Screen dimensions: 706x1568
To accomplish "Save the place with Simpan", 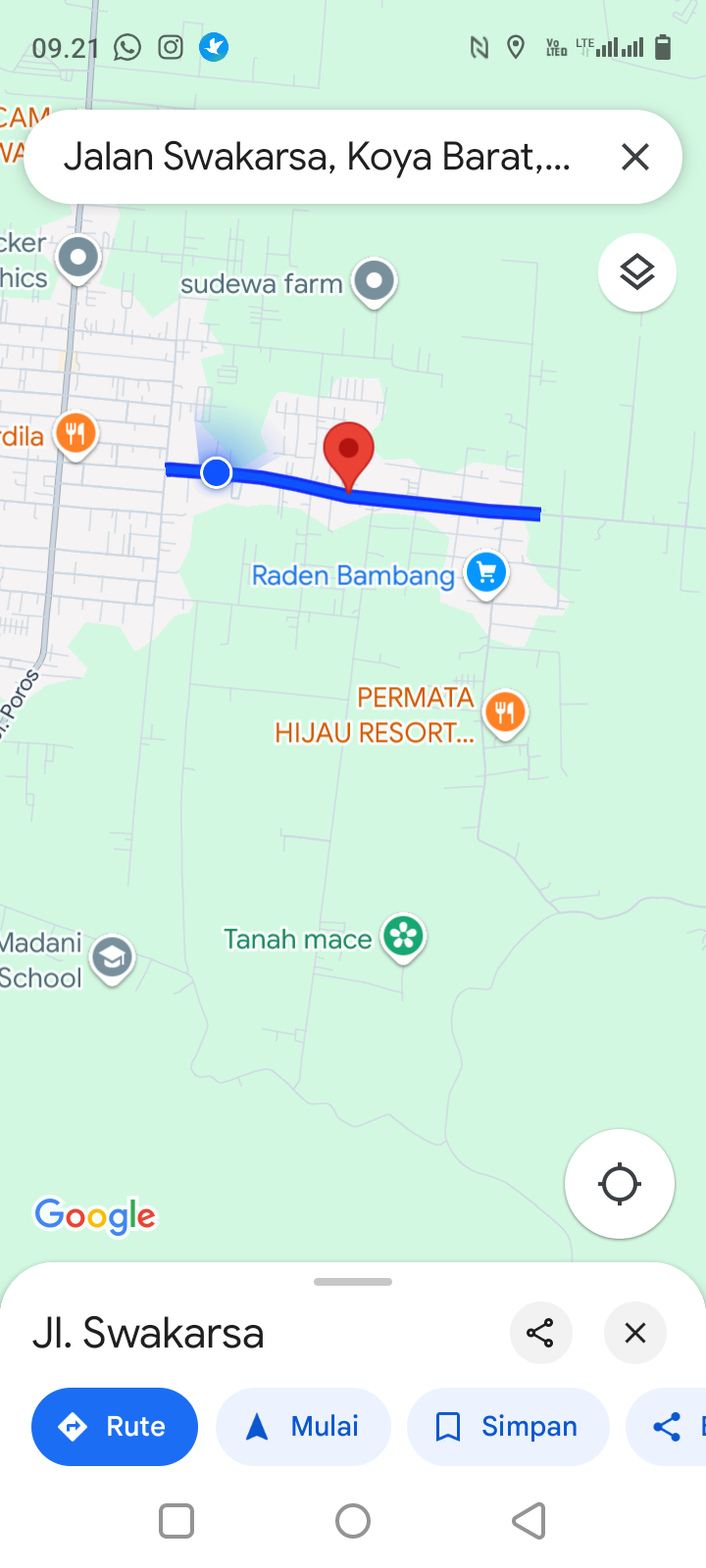I will [507, 1427].
